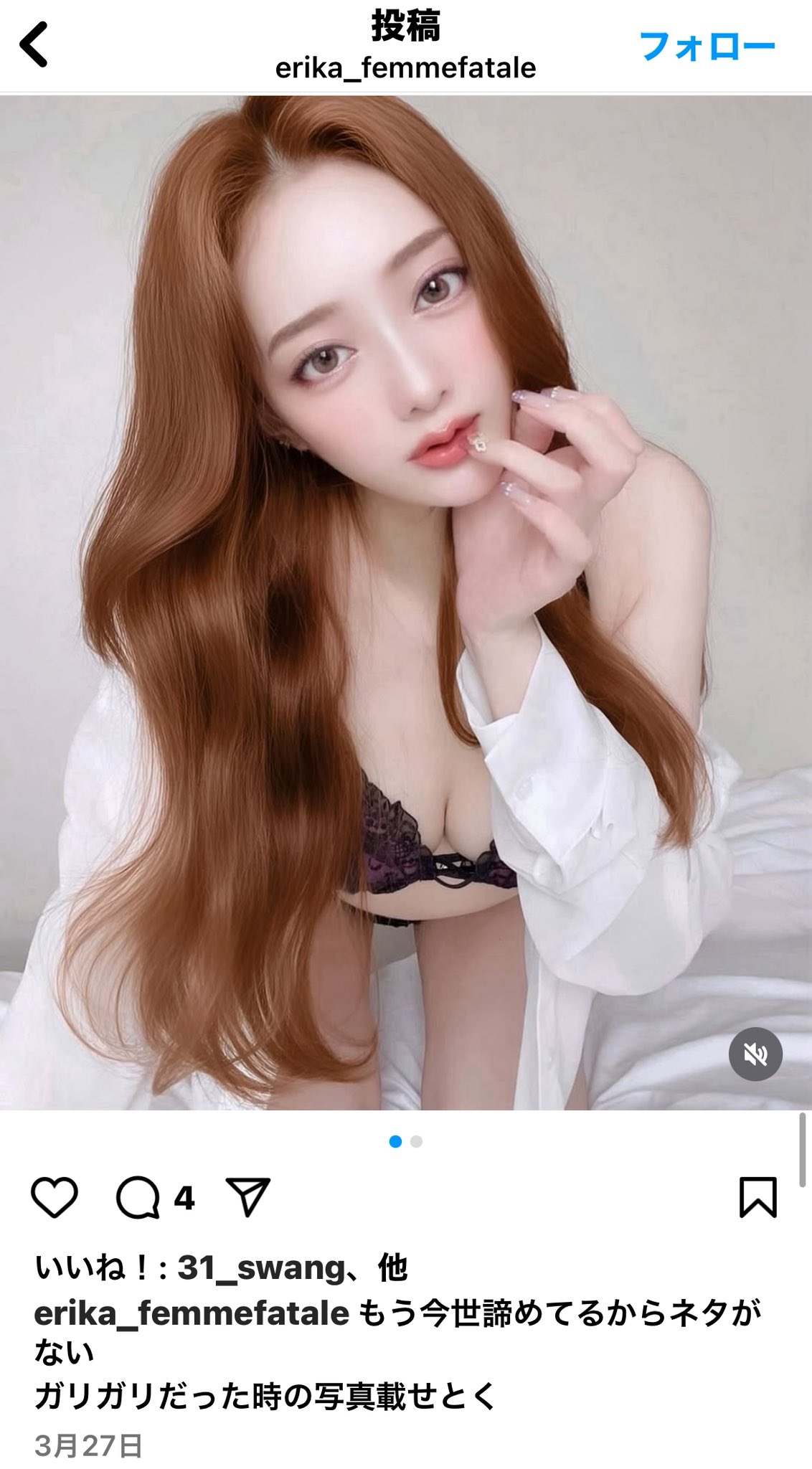Like this post with the heart icon
The height and width of the screenshot is (1469, 812).
point(55,1199)
